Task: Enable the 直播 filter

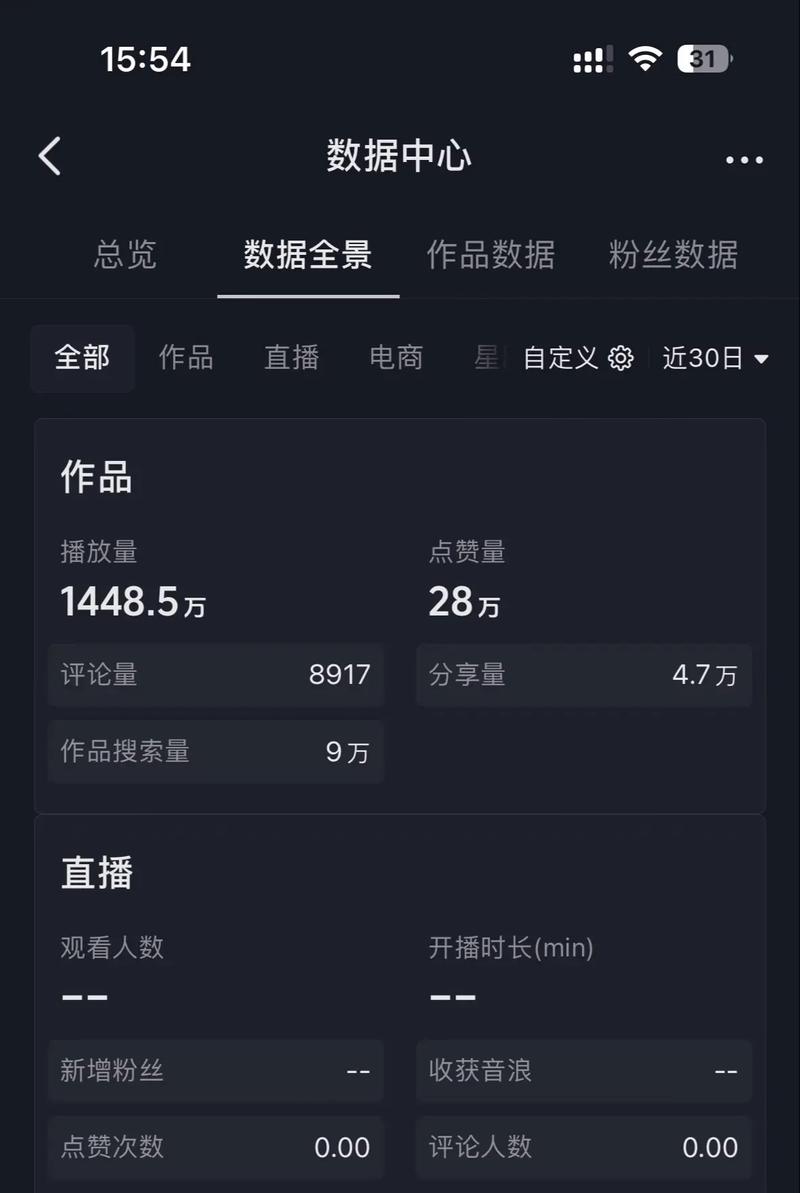Action: tap(290, 358)
